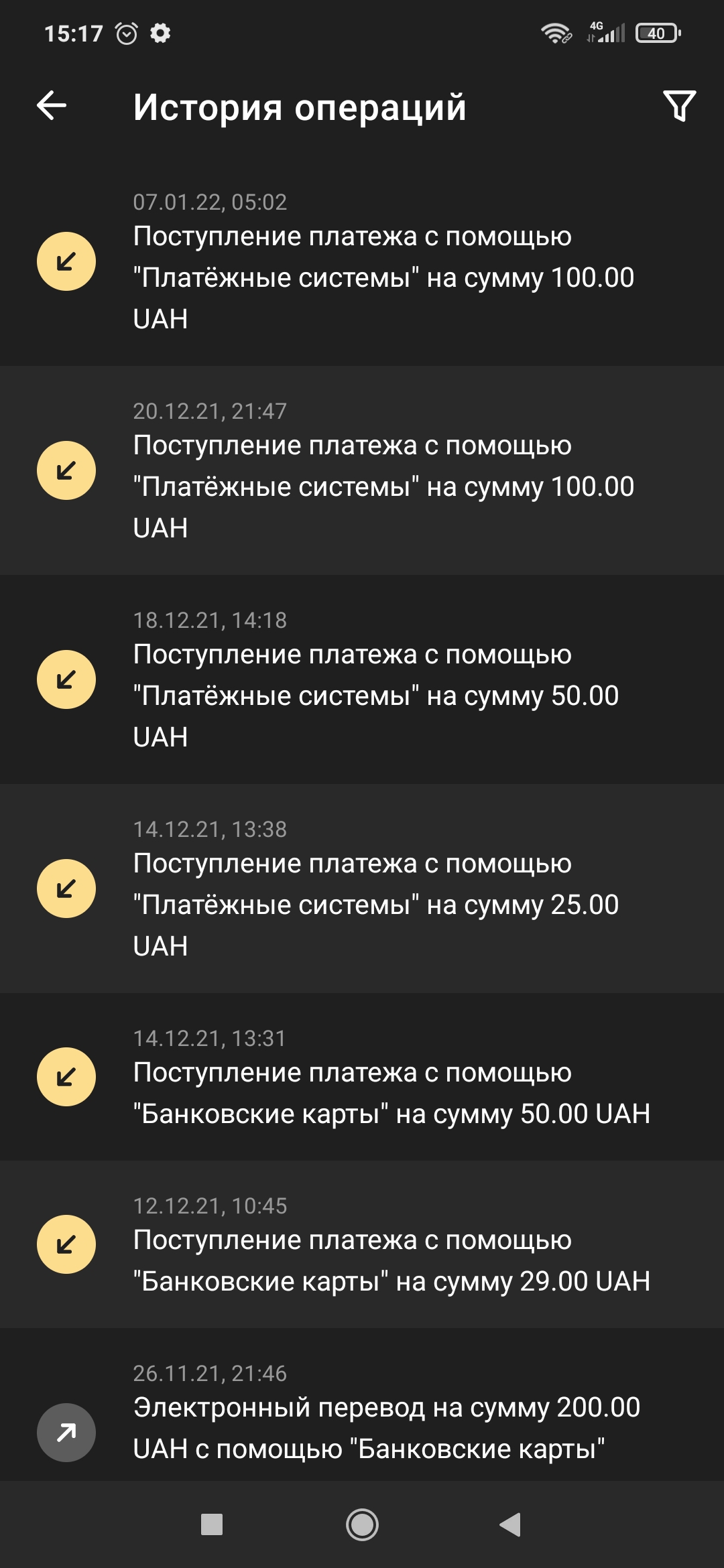
Task: Select the 14.12.21, 13:38 operation of 25.00 UAH
Action: point(362,889)
